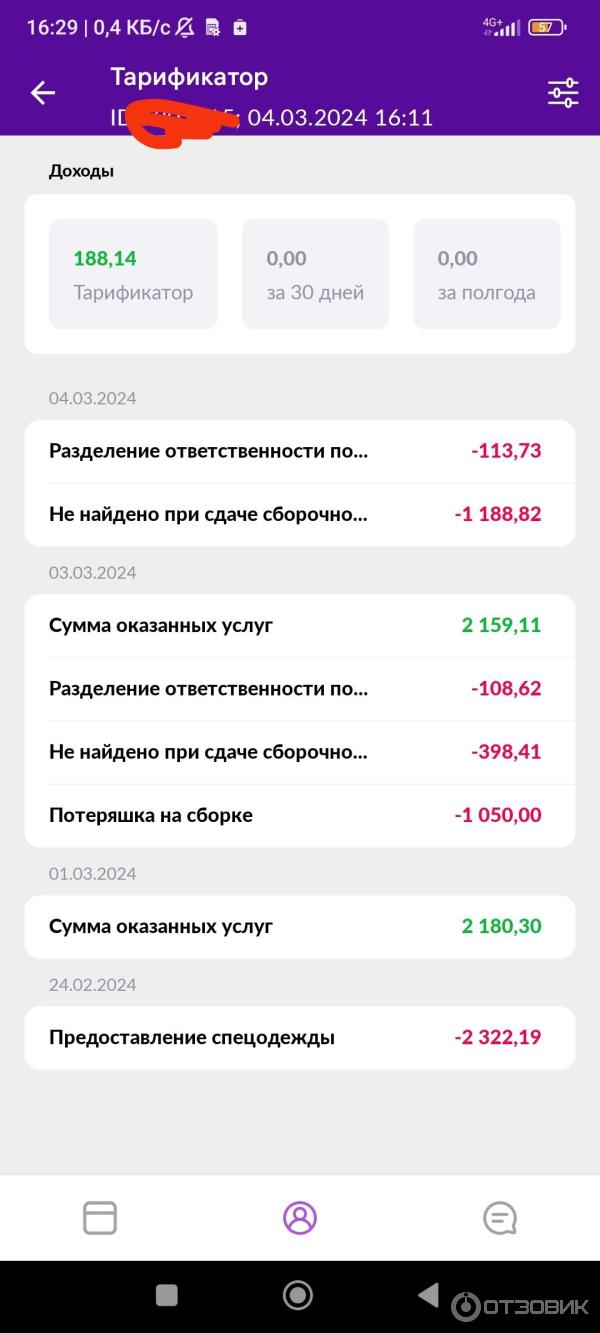Select the за полгода income card

[487, 274]
